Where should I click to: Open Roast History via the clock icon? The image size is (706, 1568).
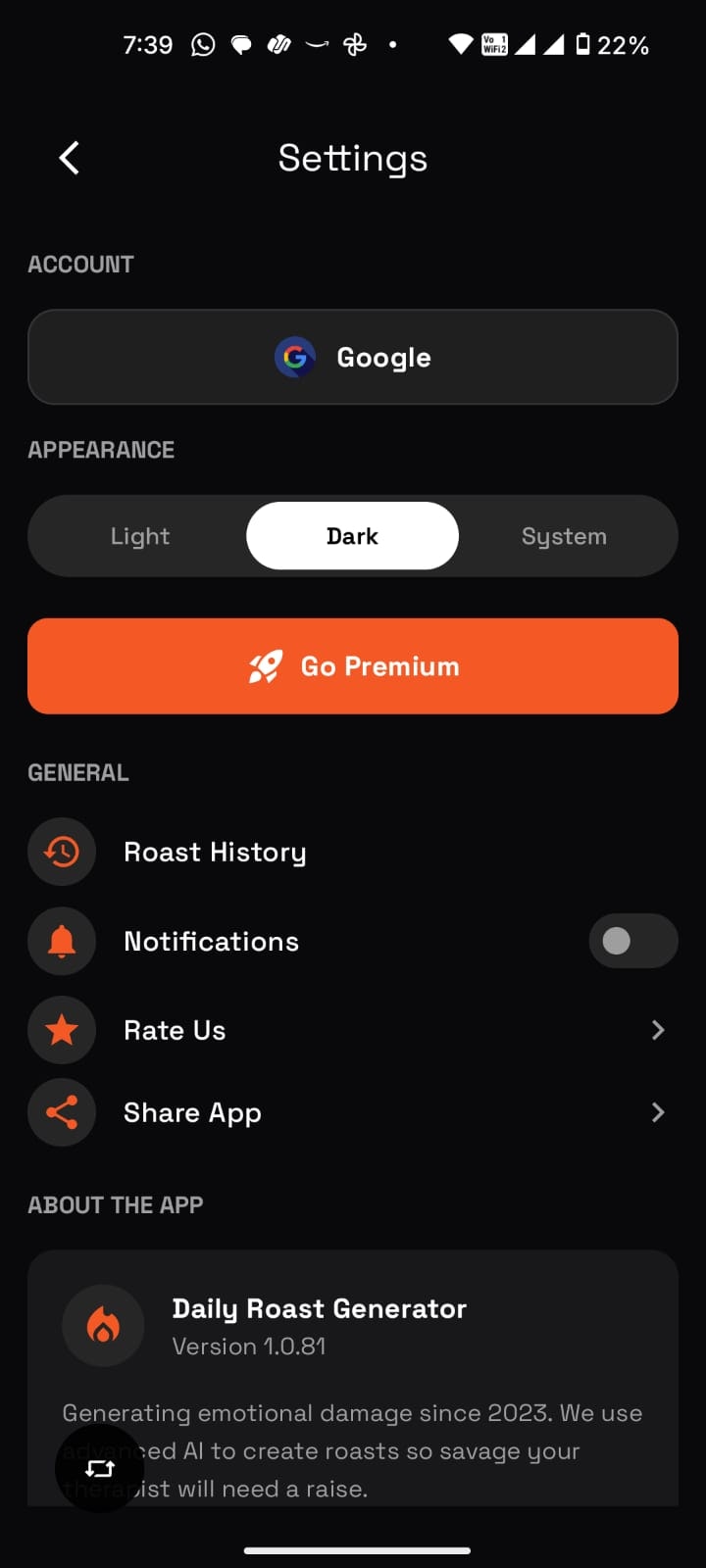(x=61, y=852)
